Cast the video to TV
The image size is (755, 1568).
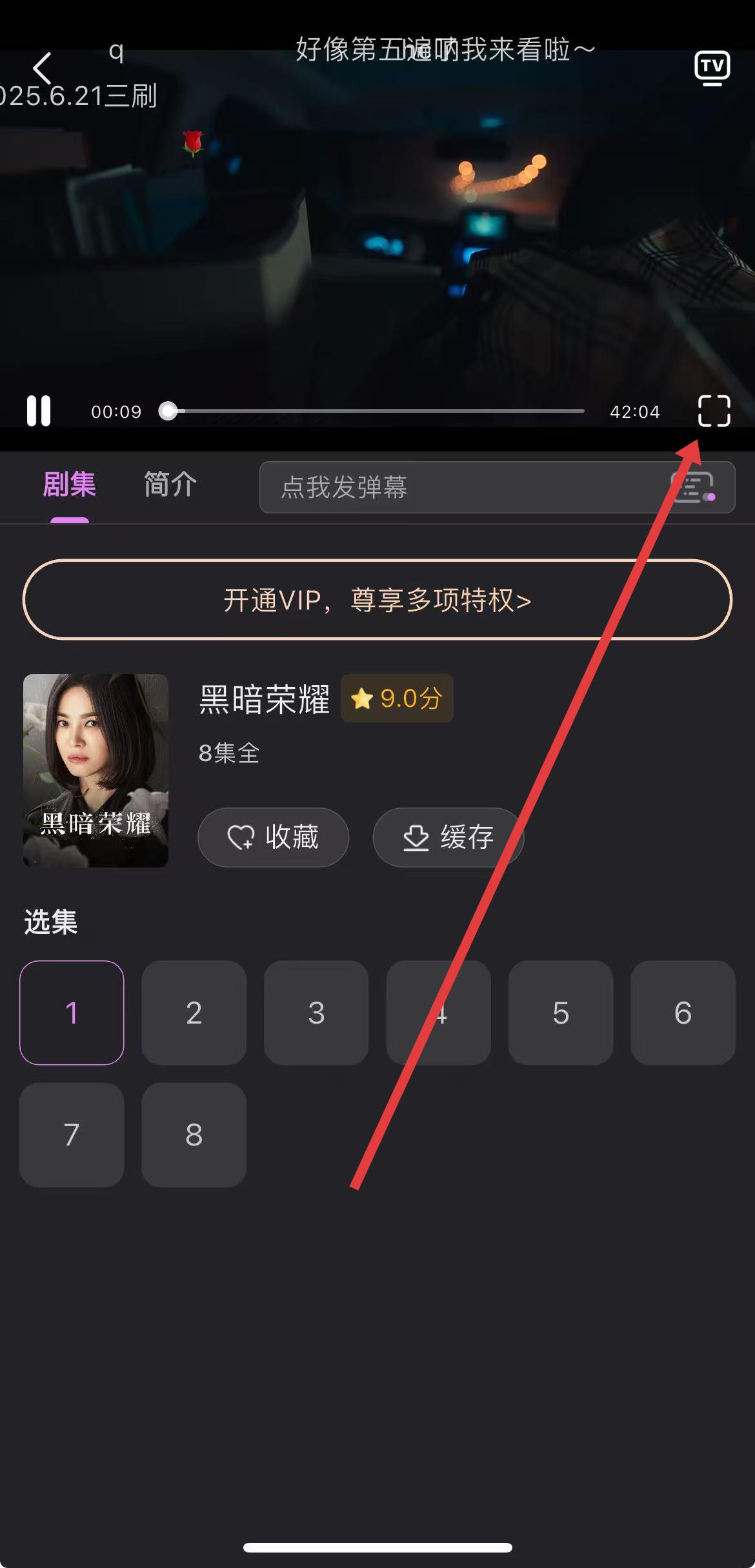(x=712, y=68)
